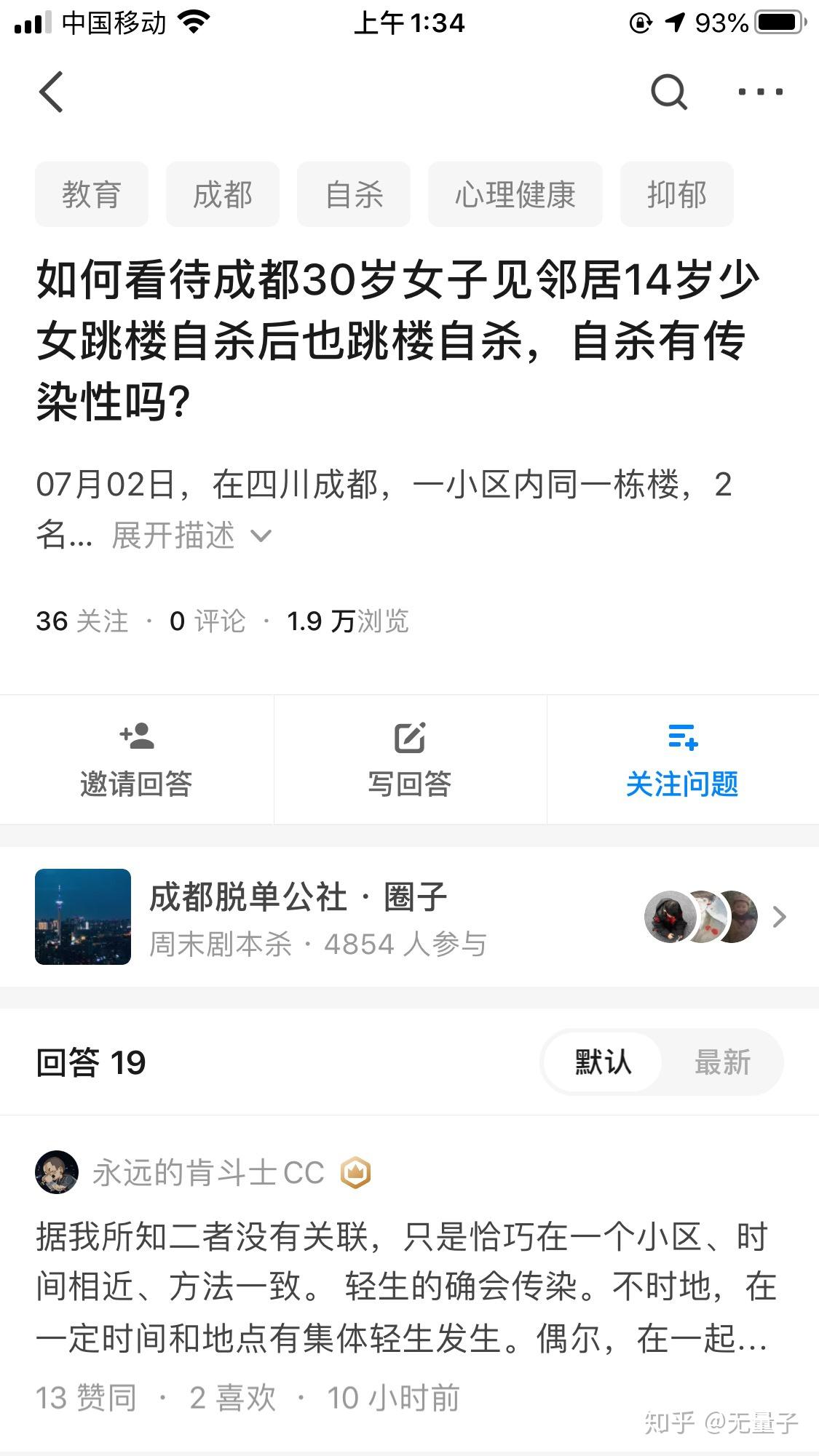Open the 成都 topic chip
Image resolution: width=819 pixels, height=1456 pixels.
(223, 194)
